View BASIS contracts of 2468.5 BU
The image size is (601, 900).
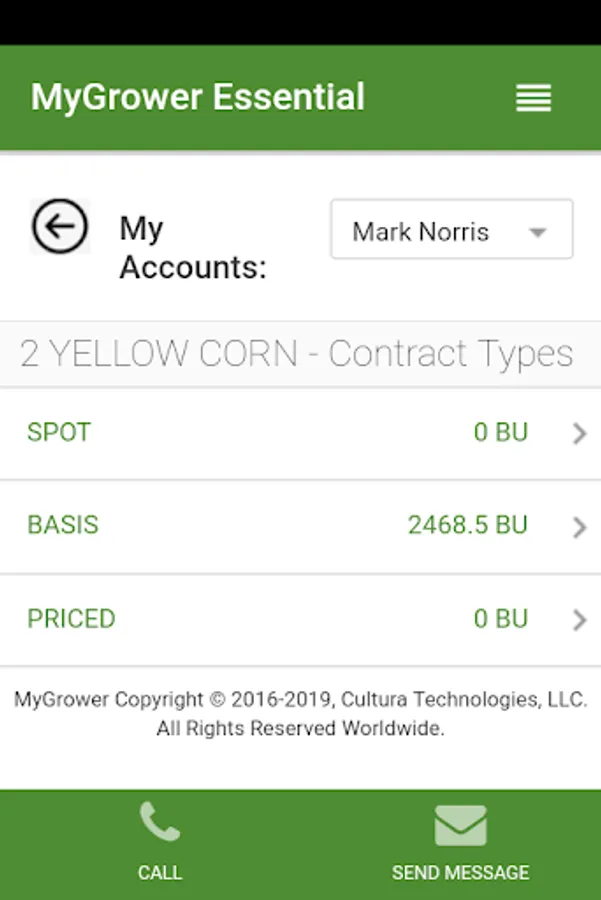300,526
